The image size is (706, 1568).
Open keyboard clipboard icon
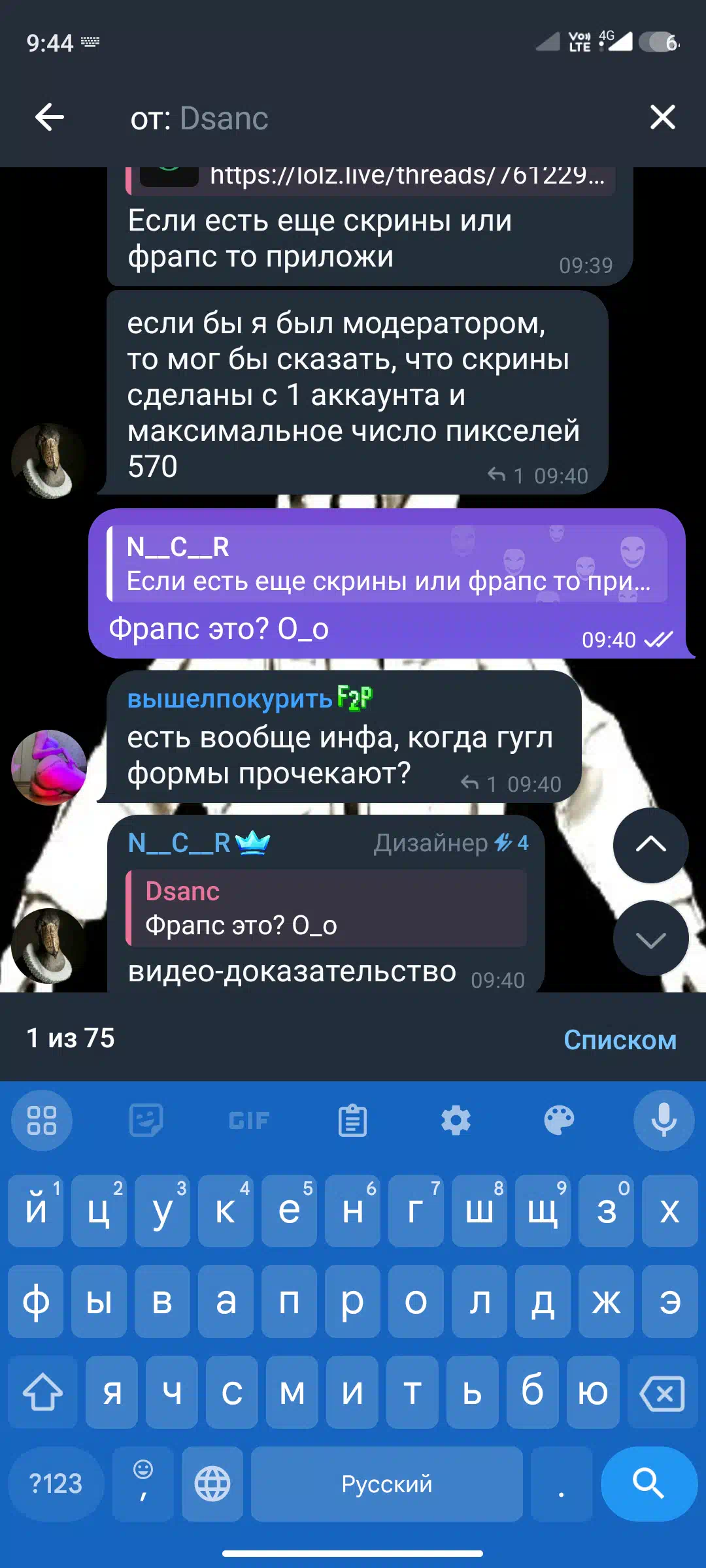(x=352, y=1120)
